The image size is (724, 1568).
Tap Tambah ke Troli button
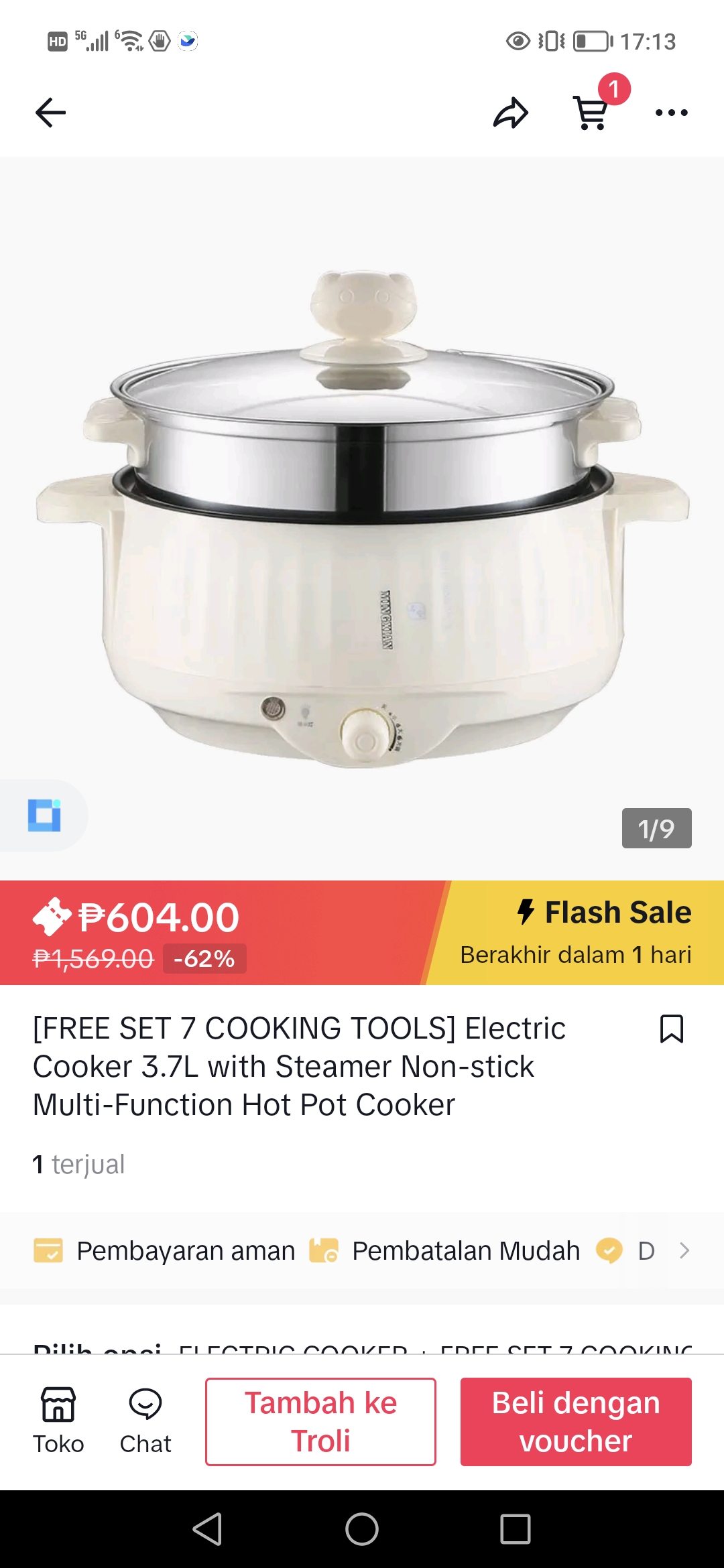(x=320, y=1421)
